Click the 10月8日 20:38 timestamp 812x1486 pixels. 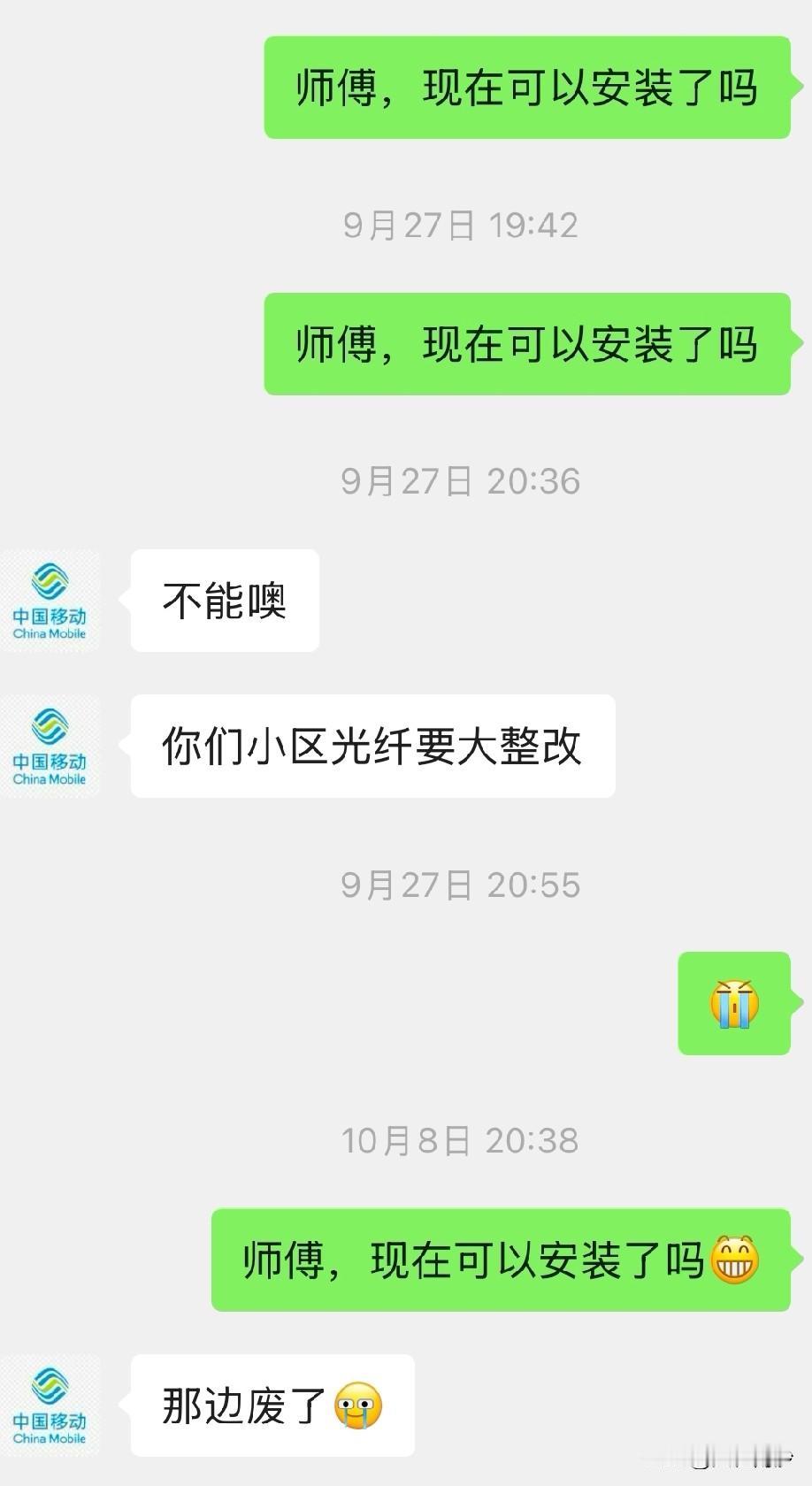click(459, 1140)
